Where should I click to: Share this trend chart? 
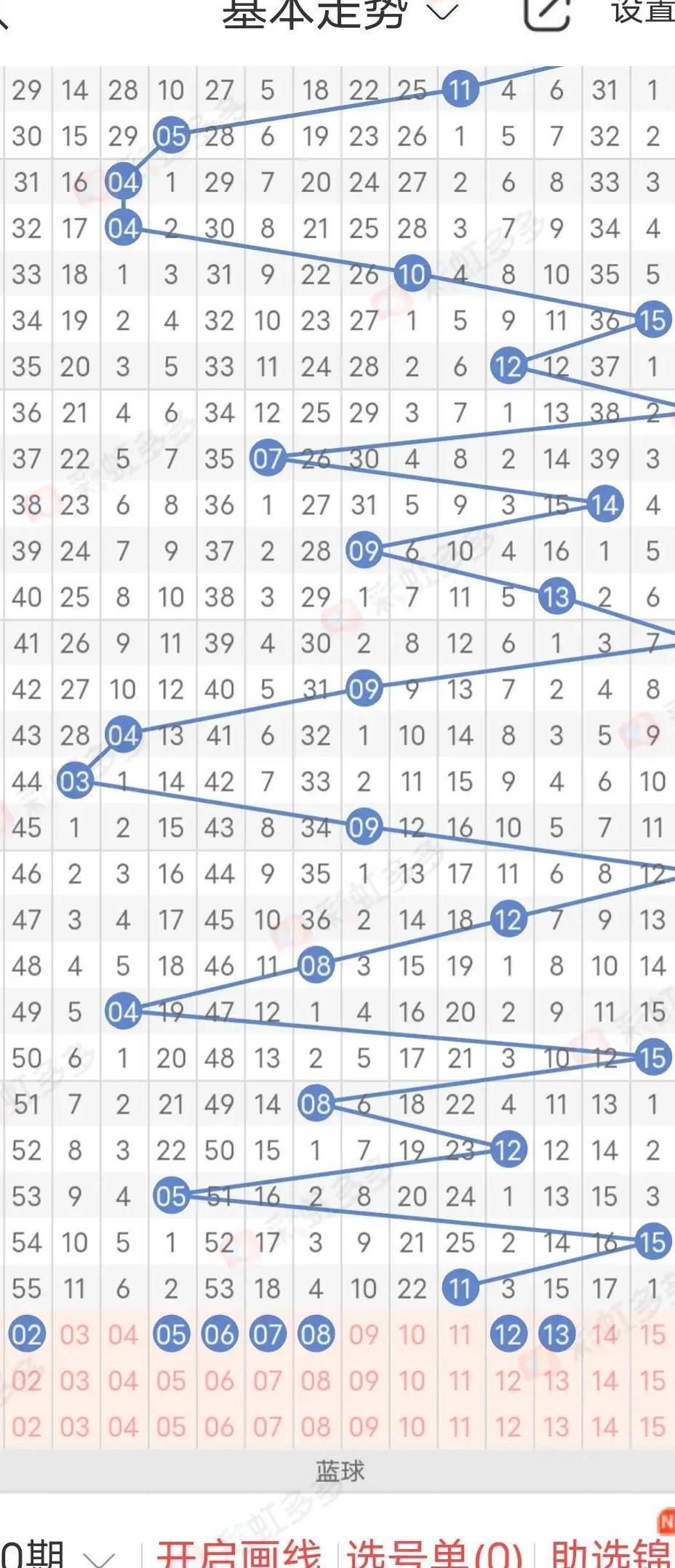point(547,12)
